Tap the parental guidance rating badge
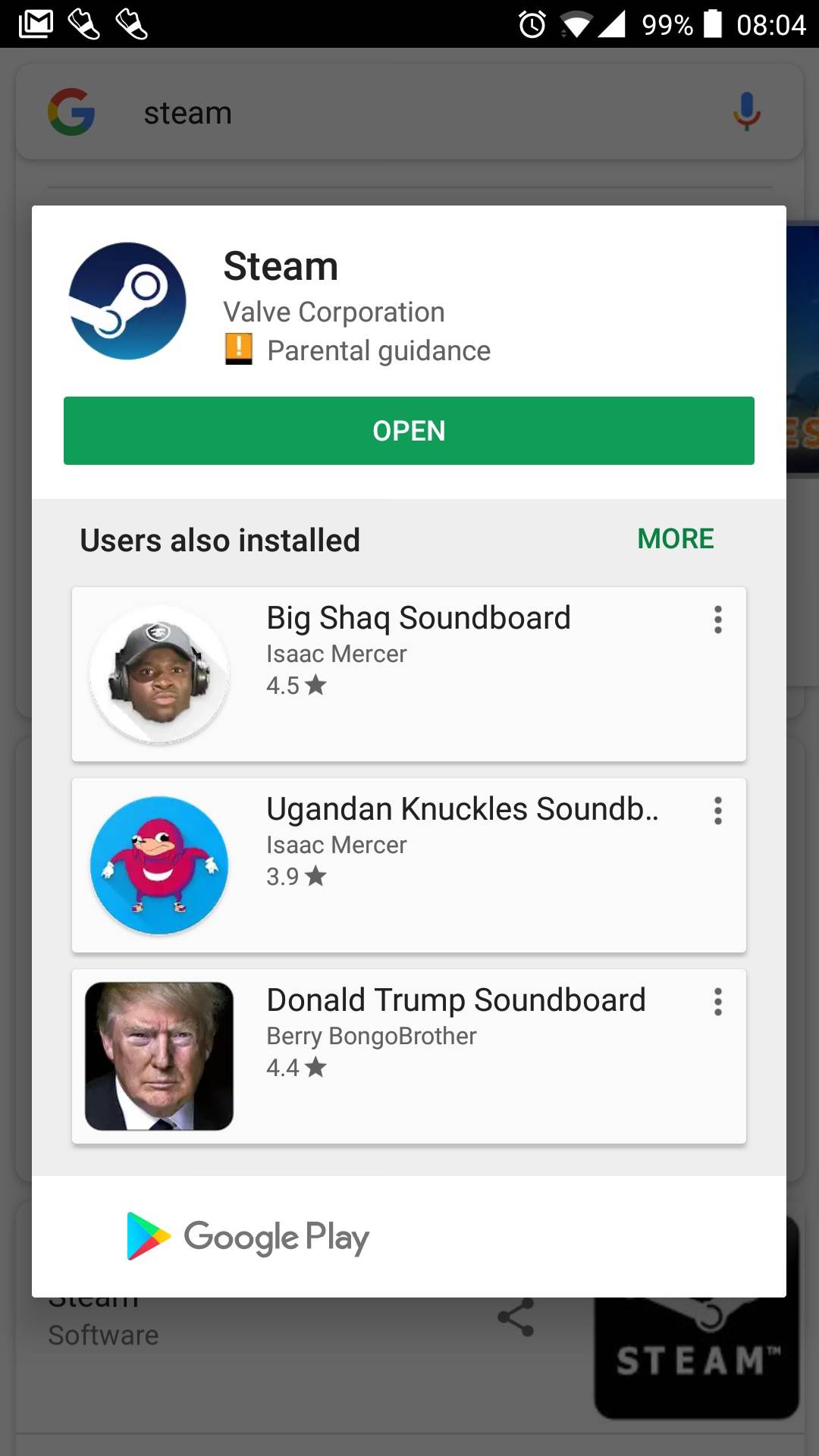 click(237, 350)
